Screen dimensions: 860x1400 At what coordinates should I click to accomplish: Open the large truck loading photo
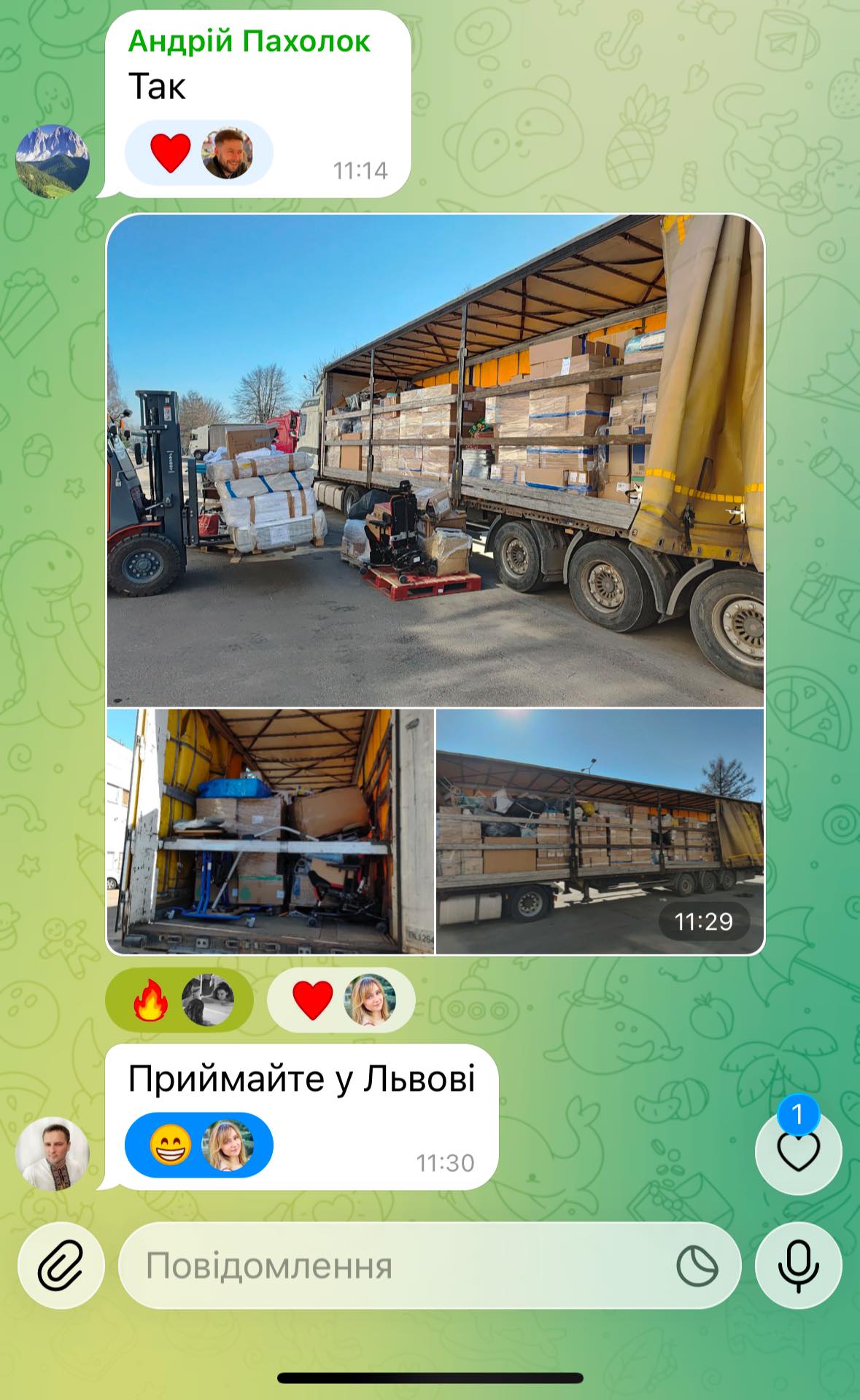435,461
